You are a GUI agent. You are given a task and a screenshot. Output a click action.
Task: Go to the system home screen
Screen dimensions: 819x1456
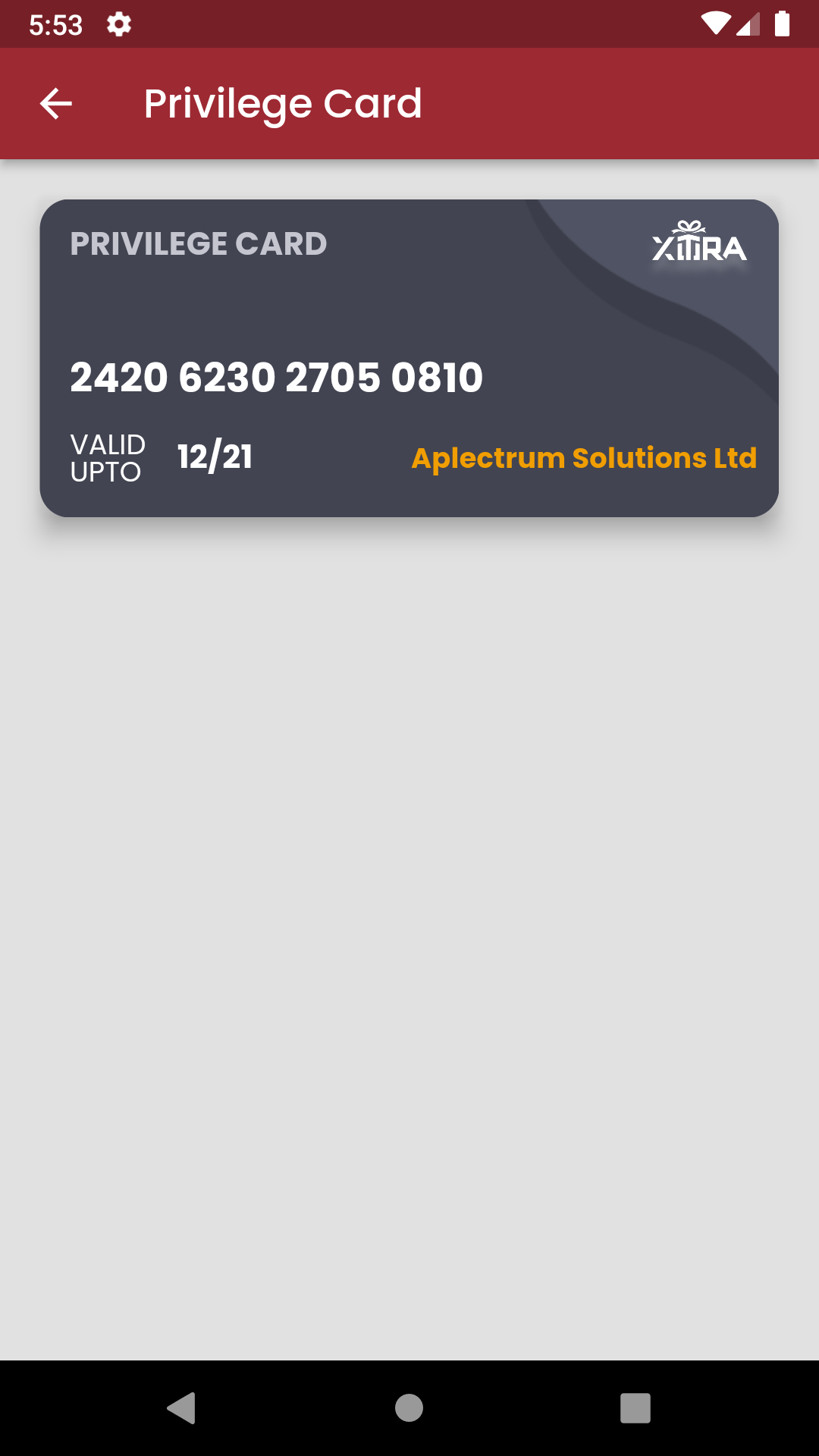coord(409,1408)
